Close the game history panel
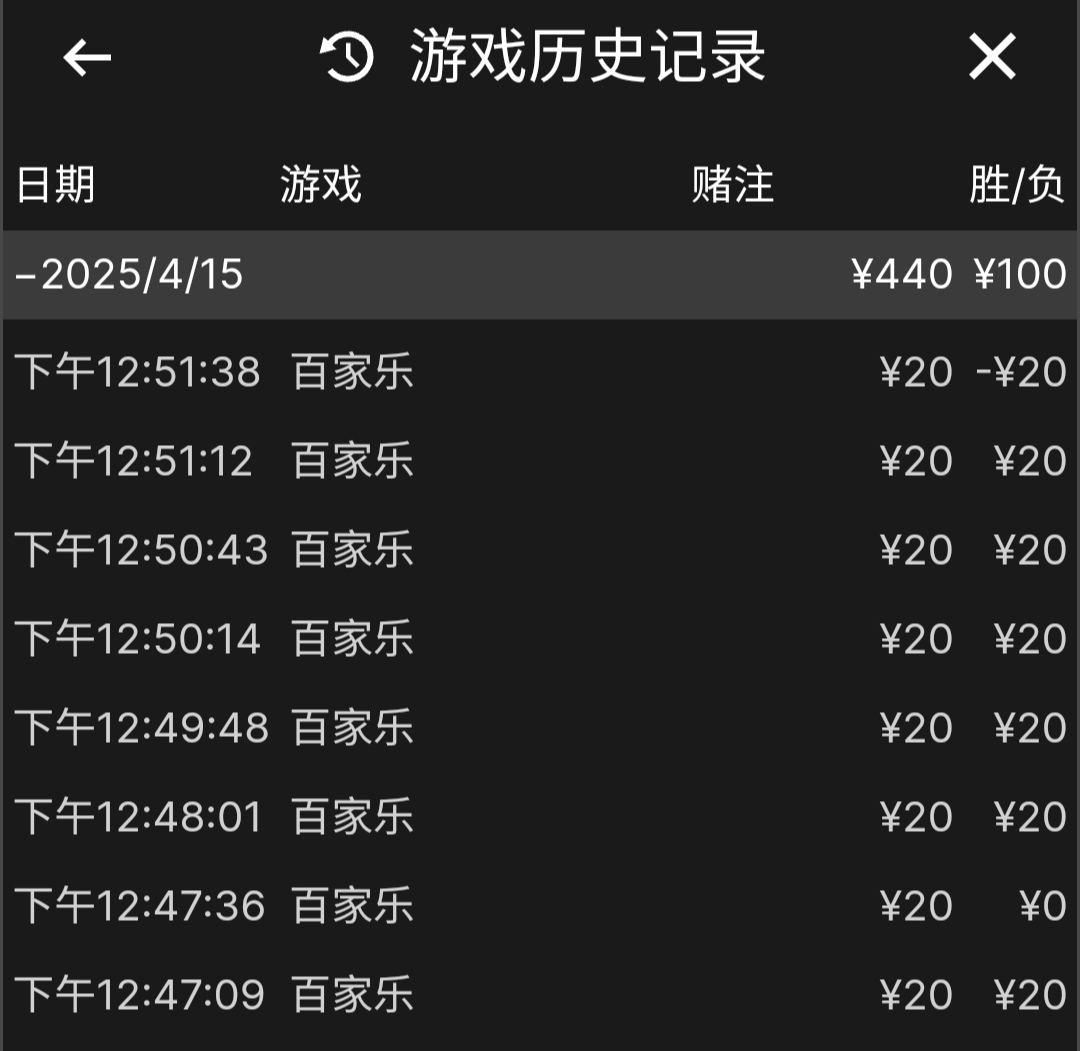 991,57
